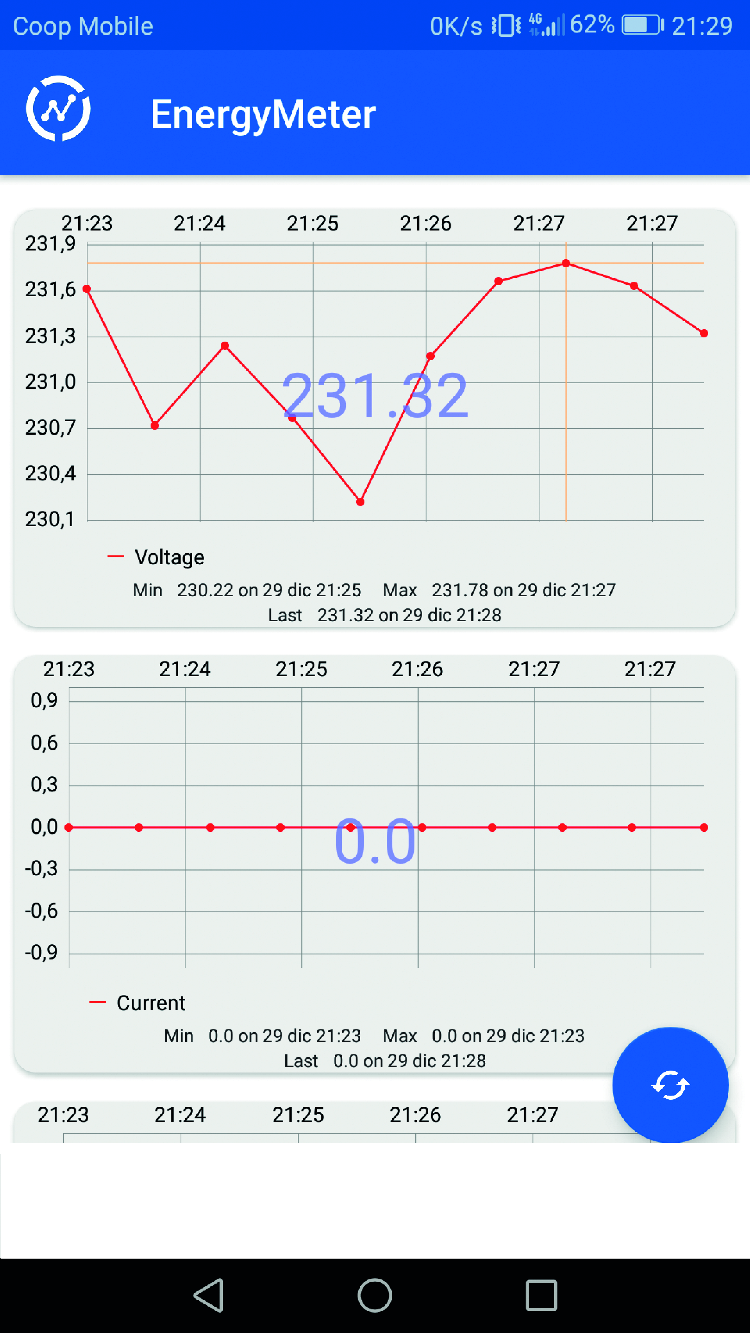Tap the refresh floating action button
750x1333 pixels.
[x=670, y=1085]
